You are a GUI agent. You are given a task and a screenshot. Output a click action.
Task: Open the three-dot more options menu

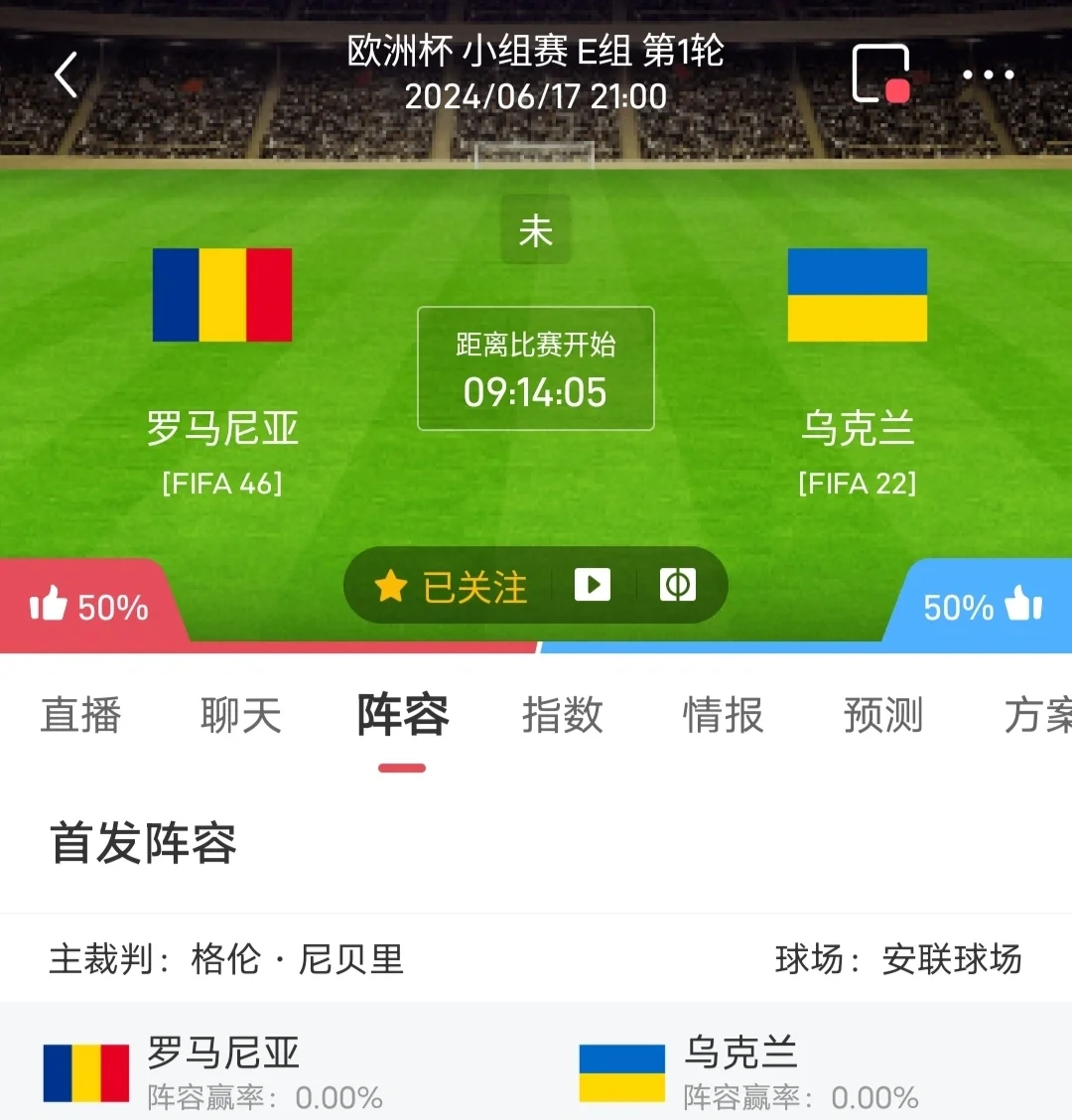coord(988,74)
